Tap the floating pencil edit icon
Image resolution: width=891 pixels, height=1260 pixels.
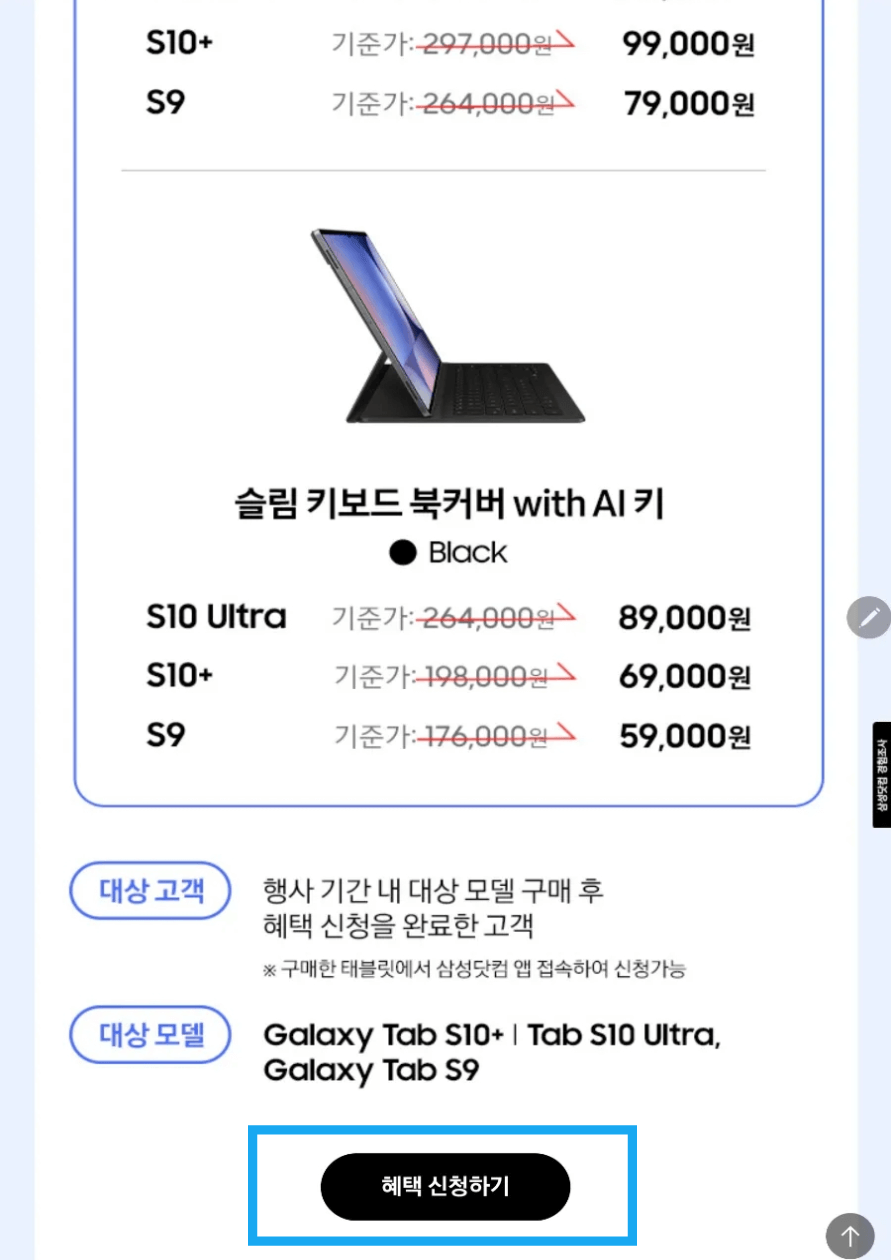[x=869, y=617]
